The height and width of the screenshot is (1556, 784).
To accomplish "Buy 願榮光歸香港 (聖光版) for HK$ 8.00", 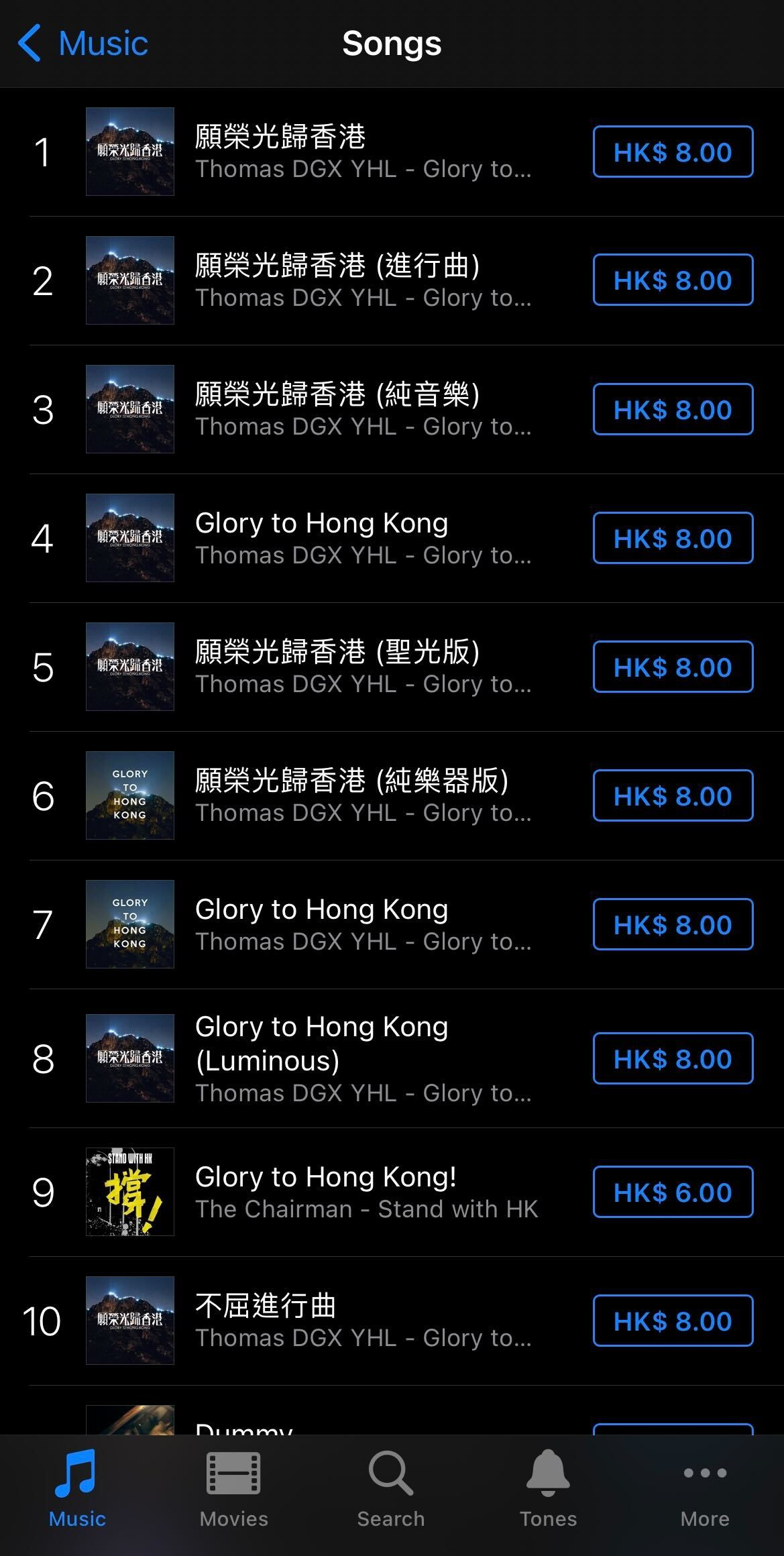I will pyautogui.click(x=672, y=667).
